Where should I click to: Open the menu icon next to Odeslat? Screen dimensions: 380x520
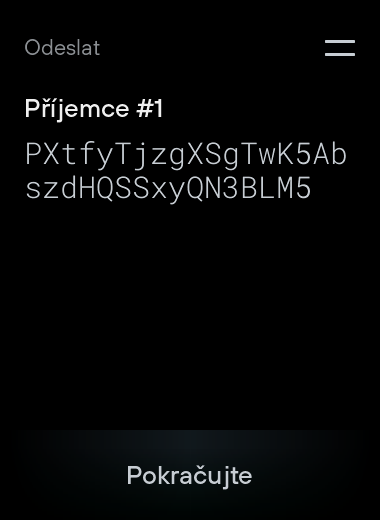pyautogui.click(x=340, y=48)
